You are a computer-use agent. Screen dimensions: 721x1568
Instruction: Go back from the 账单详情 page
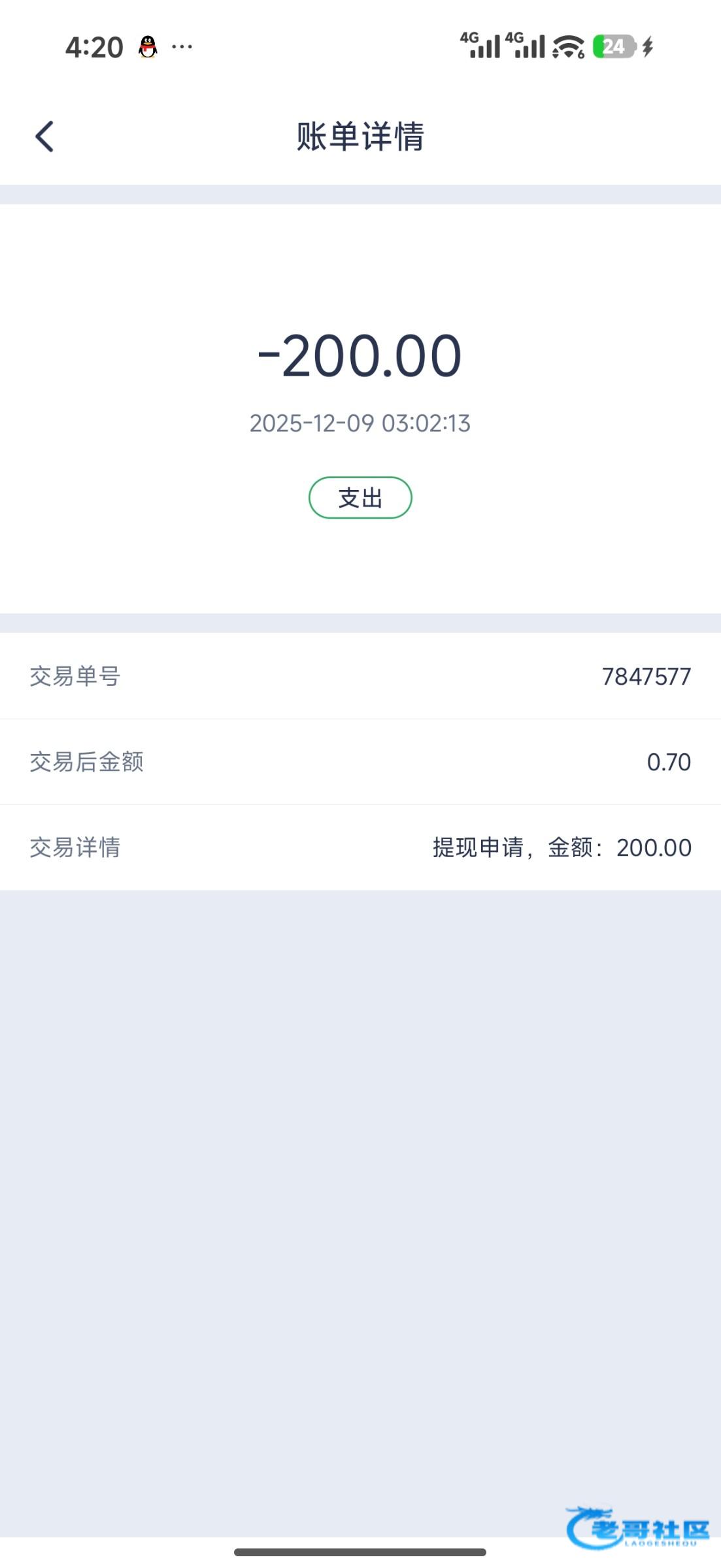tap(44, 137)
